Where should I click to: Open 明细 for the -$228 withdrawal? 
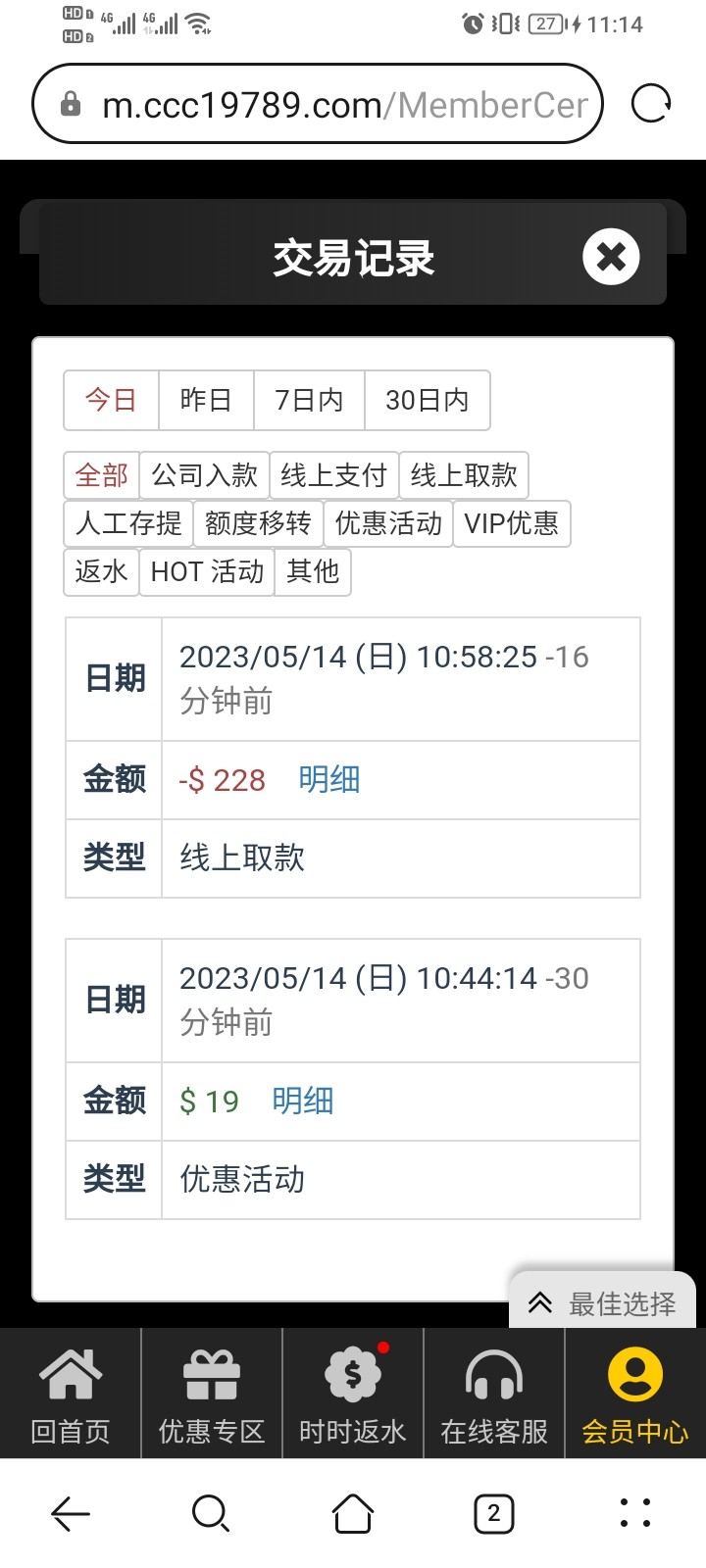point(328,779)
